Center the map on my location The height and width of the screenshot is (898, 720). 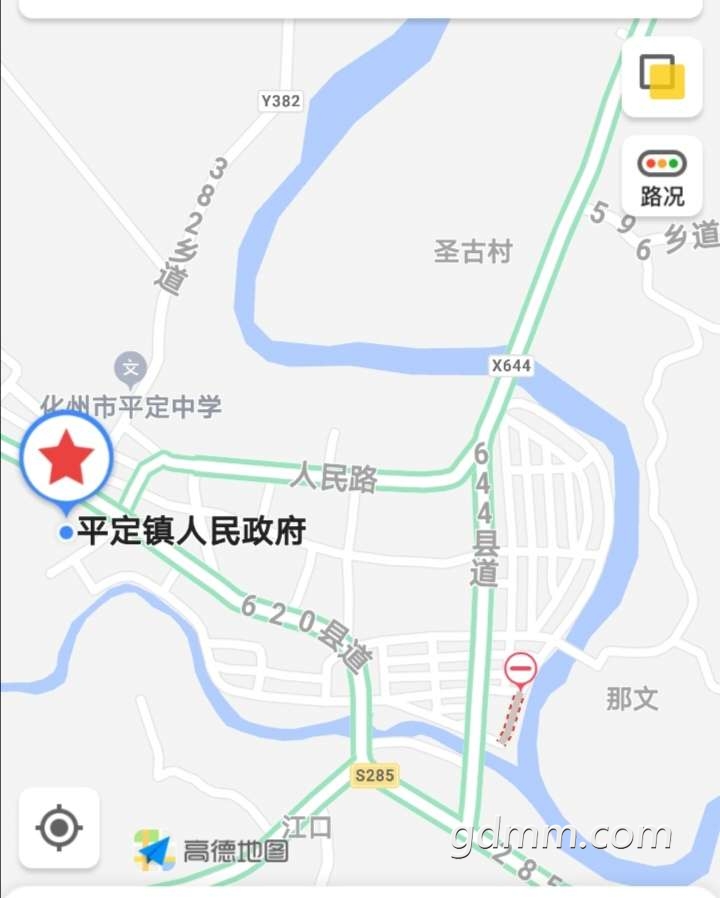click(x=59, y=827)
